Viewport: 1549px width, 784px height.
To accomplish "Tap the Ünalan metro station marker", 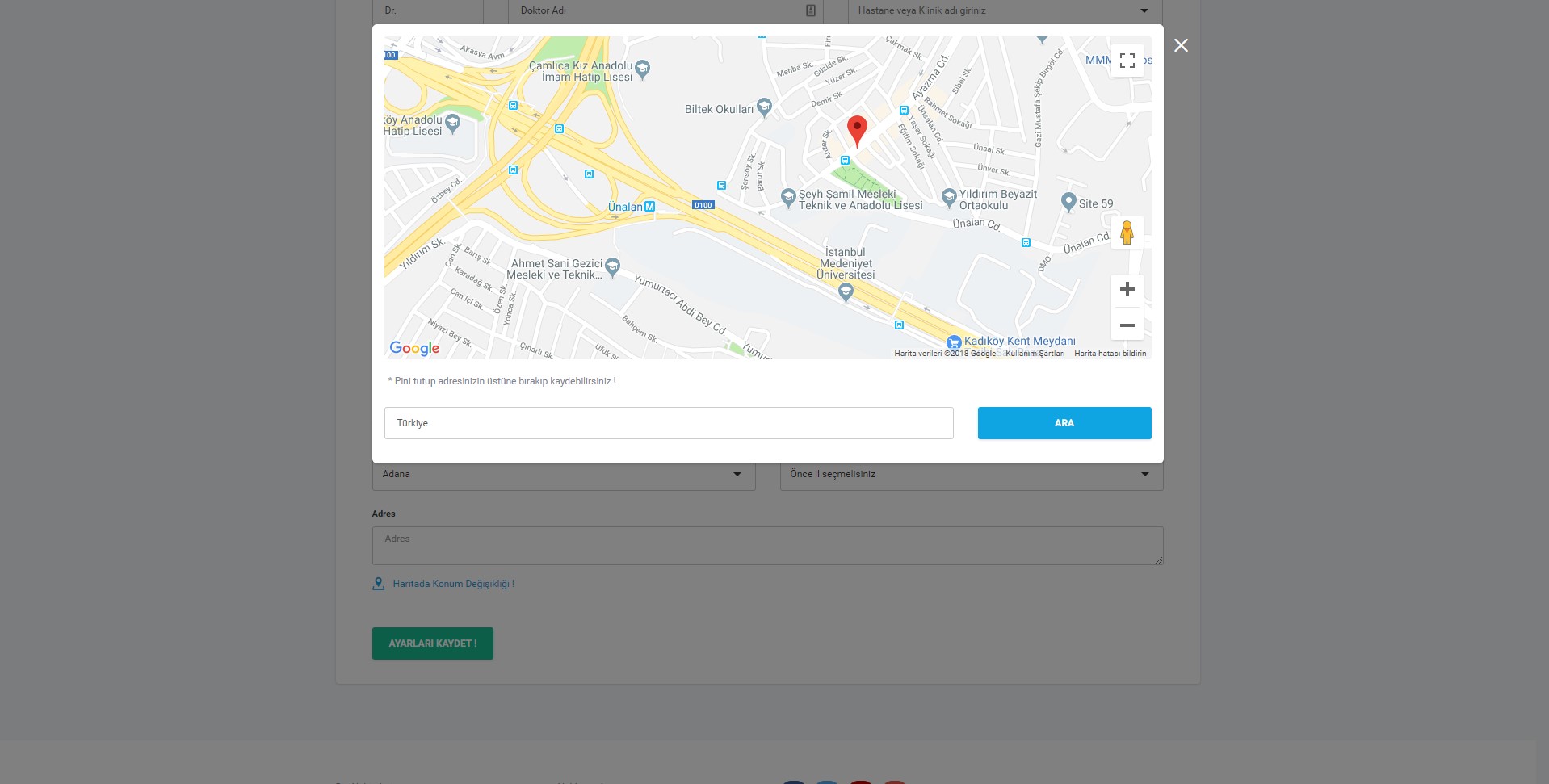I will coord(649,207).
